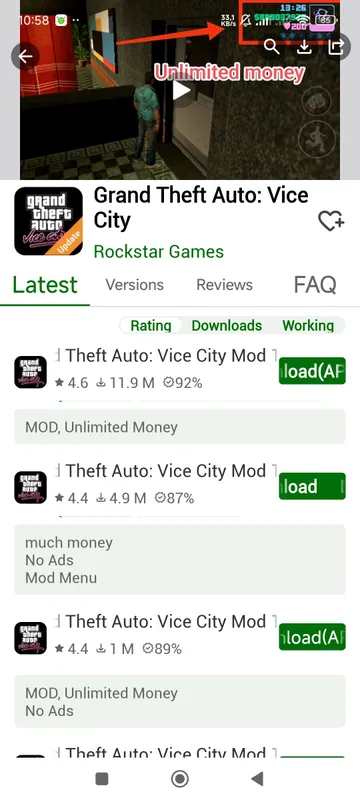Open the search magnifier icon
This screenshot has height=800, width=360.
click(x=272, y=47)
